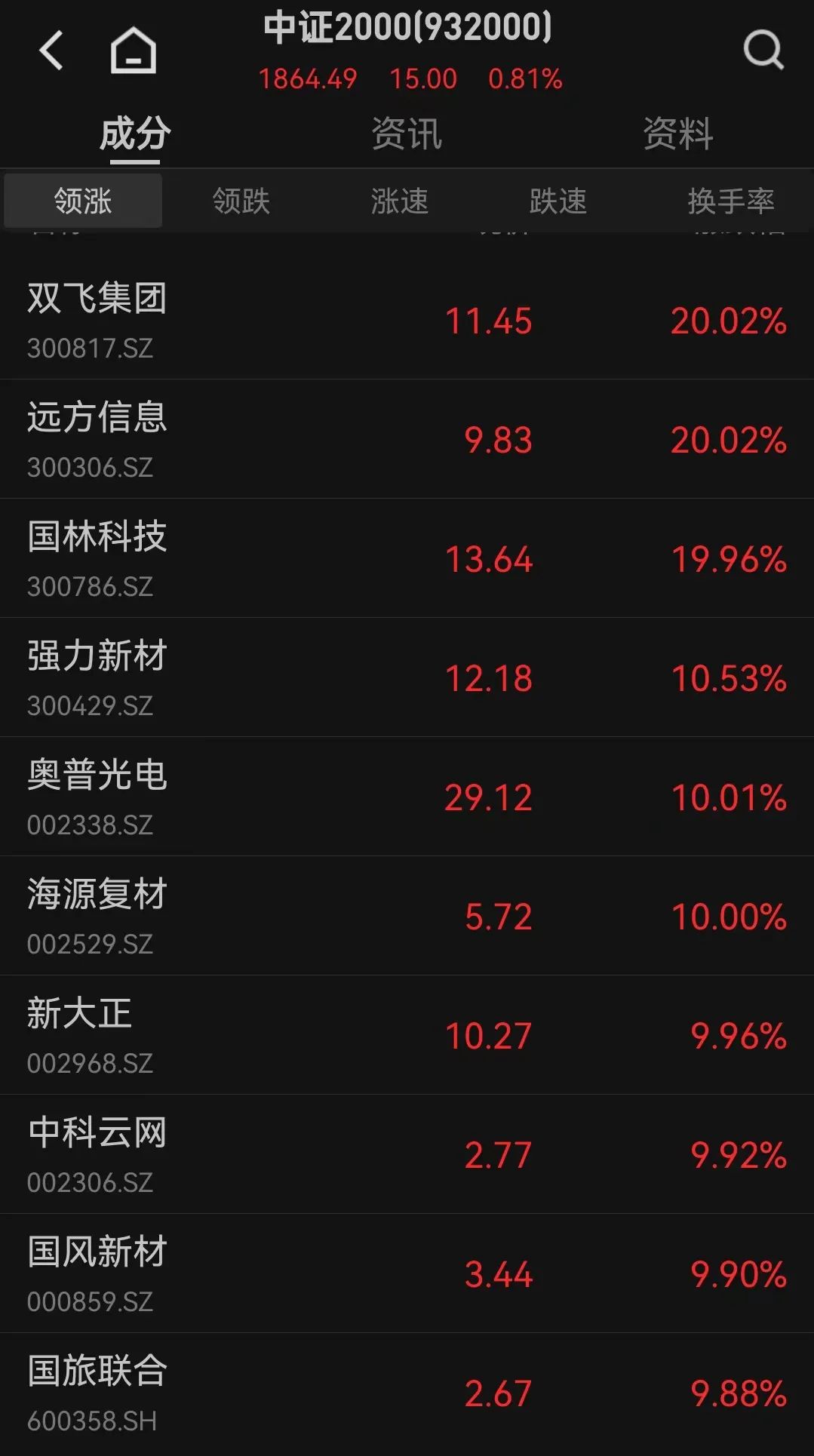Screen dimensions: 814x1456
Task: Open stock 新大正
Action: [407, 1035]
